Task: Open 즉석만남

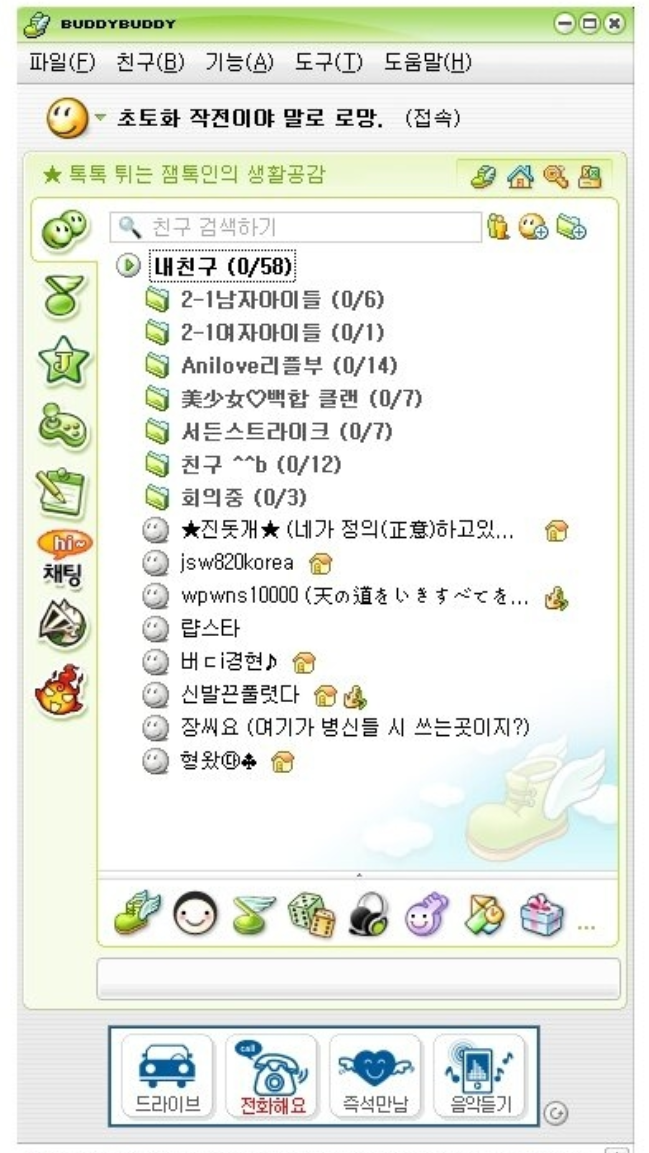Action: (376, 1076)
